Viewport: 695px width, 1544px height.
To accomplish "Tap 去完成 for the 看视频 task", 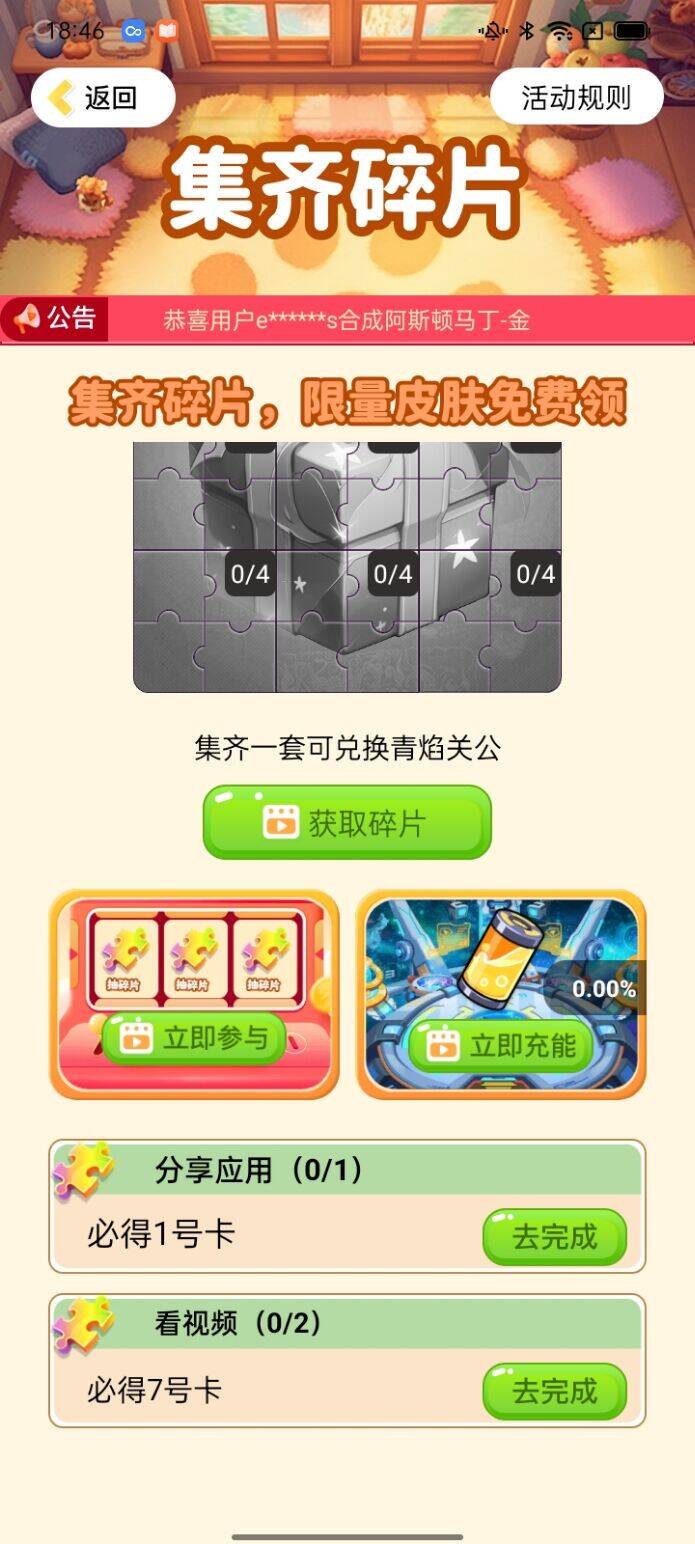I will pos(554,1391).
